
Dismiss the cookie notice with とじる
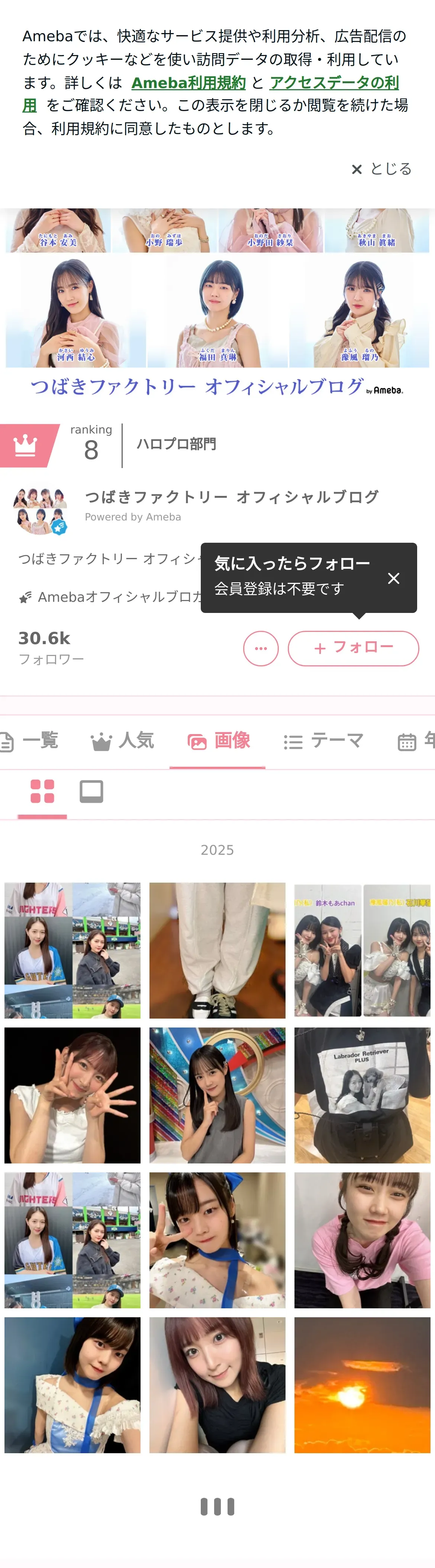[382, 169]
